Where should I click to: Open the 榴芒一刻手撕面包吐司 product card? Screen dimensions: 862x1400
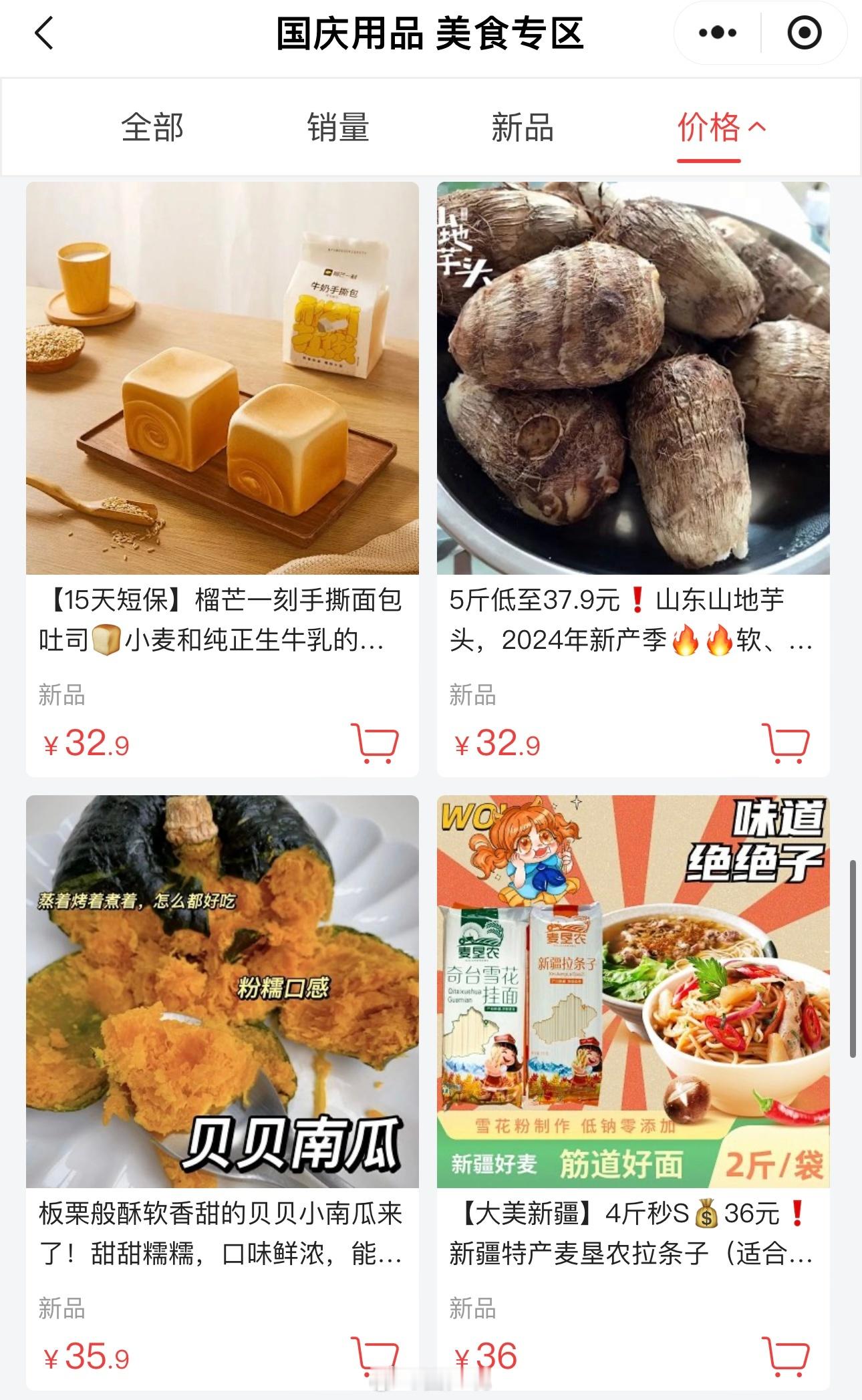[223, 478]
